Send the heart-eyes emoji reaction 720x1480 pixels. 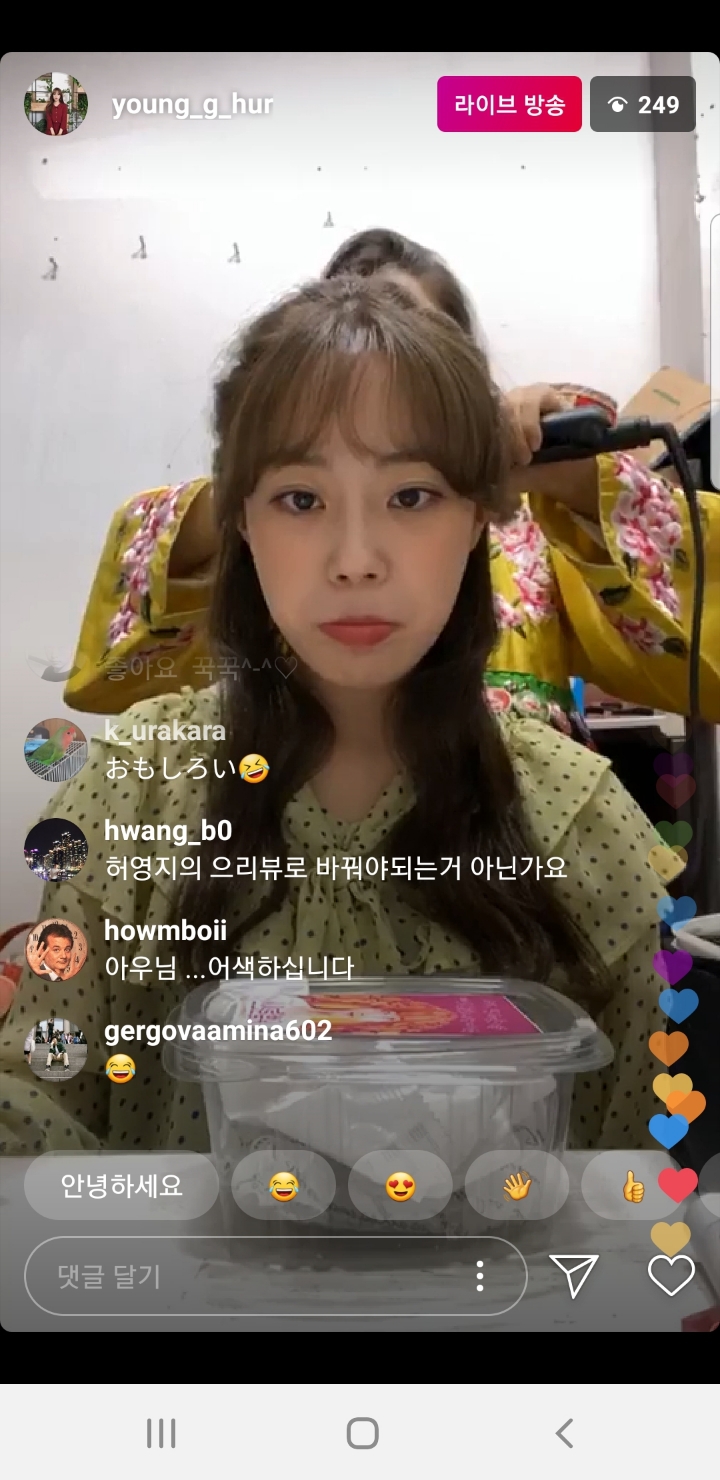coord(400,1186)
